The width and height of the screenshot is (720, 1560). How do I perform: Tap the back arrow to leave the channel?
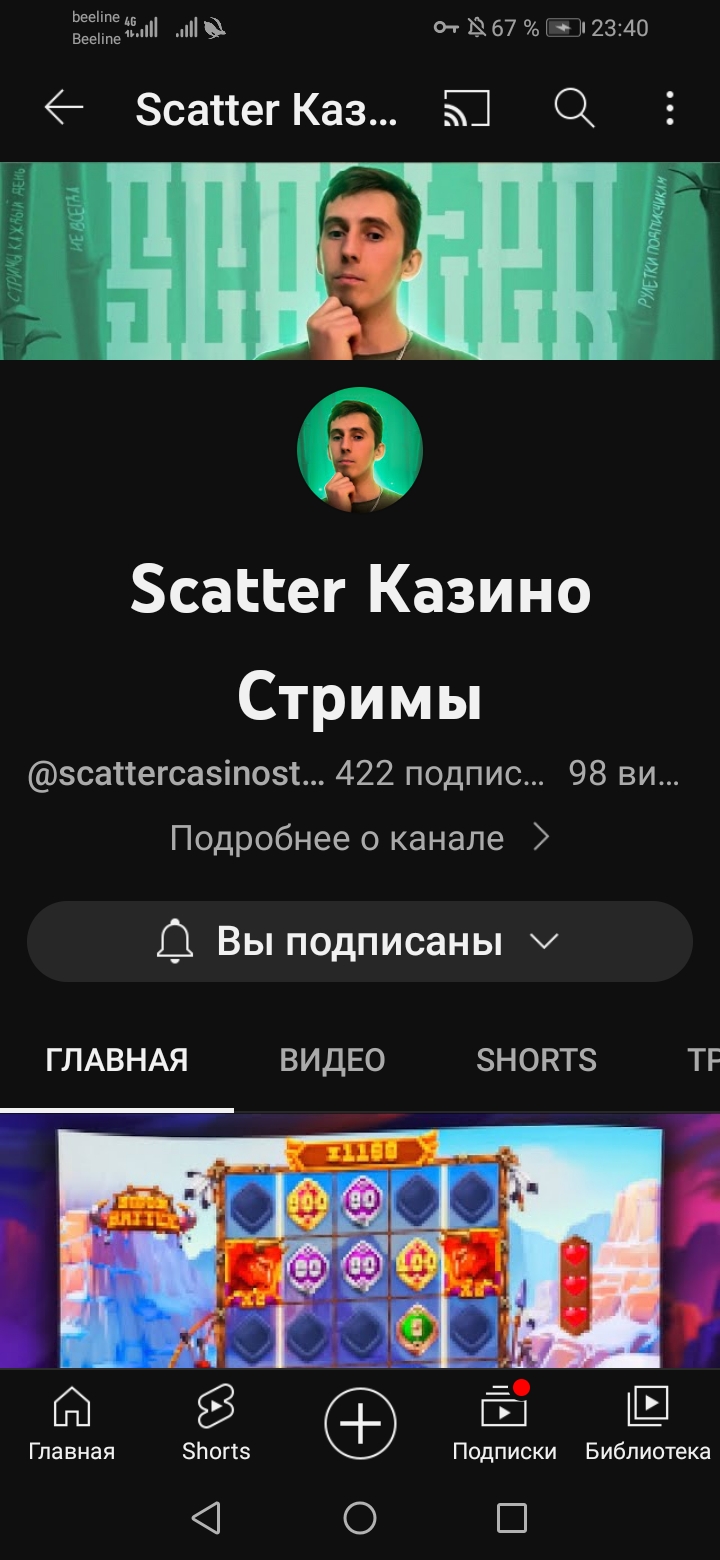tap(63, 109)
